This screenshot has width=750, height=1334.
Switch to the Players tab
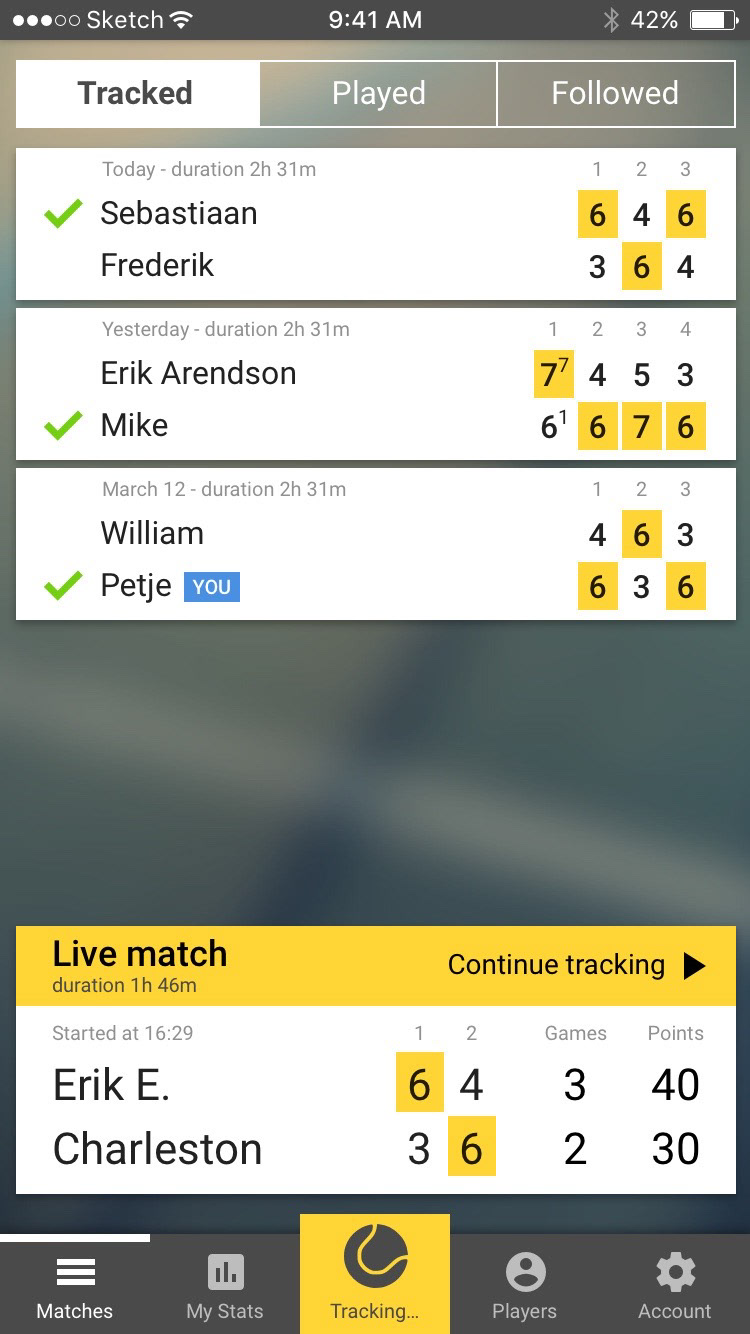click(525, 1286)
